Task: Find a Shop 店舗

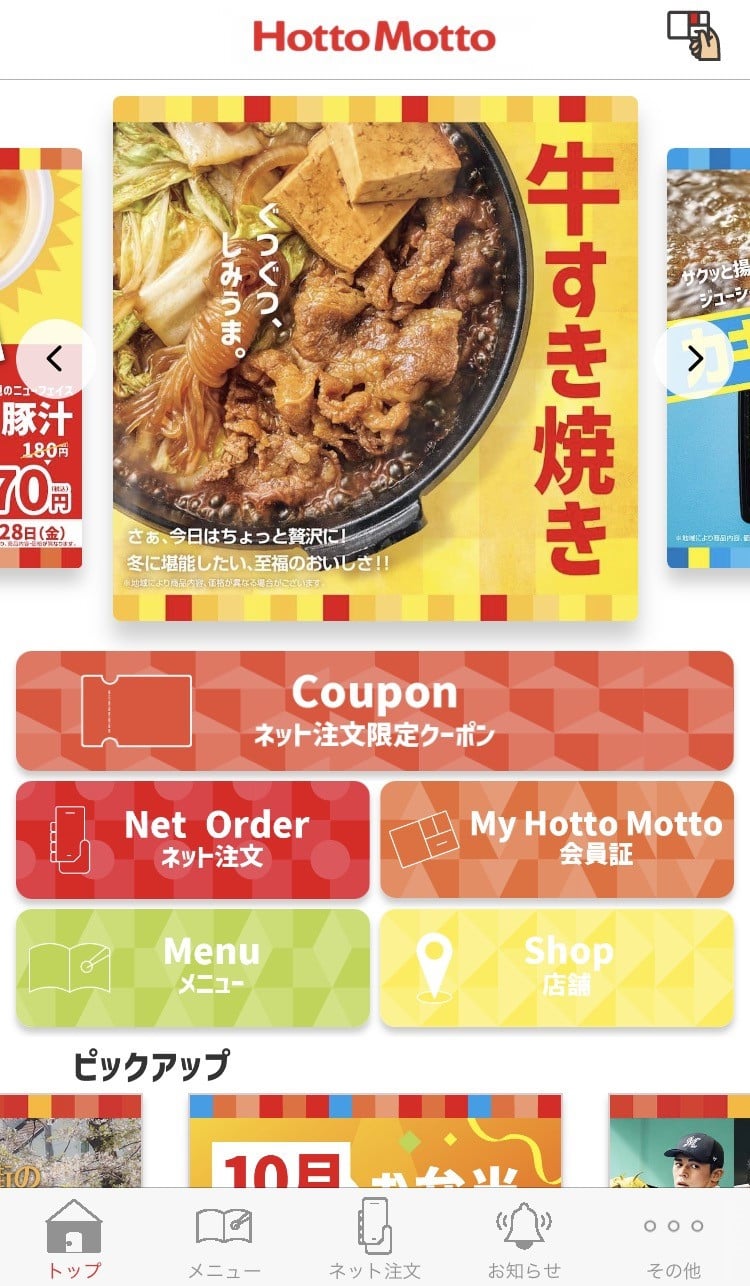Action: [557, 968]
